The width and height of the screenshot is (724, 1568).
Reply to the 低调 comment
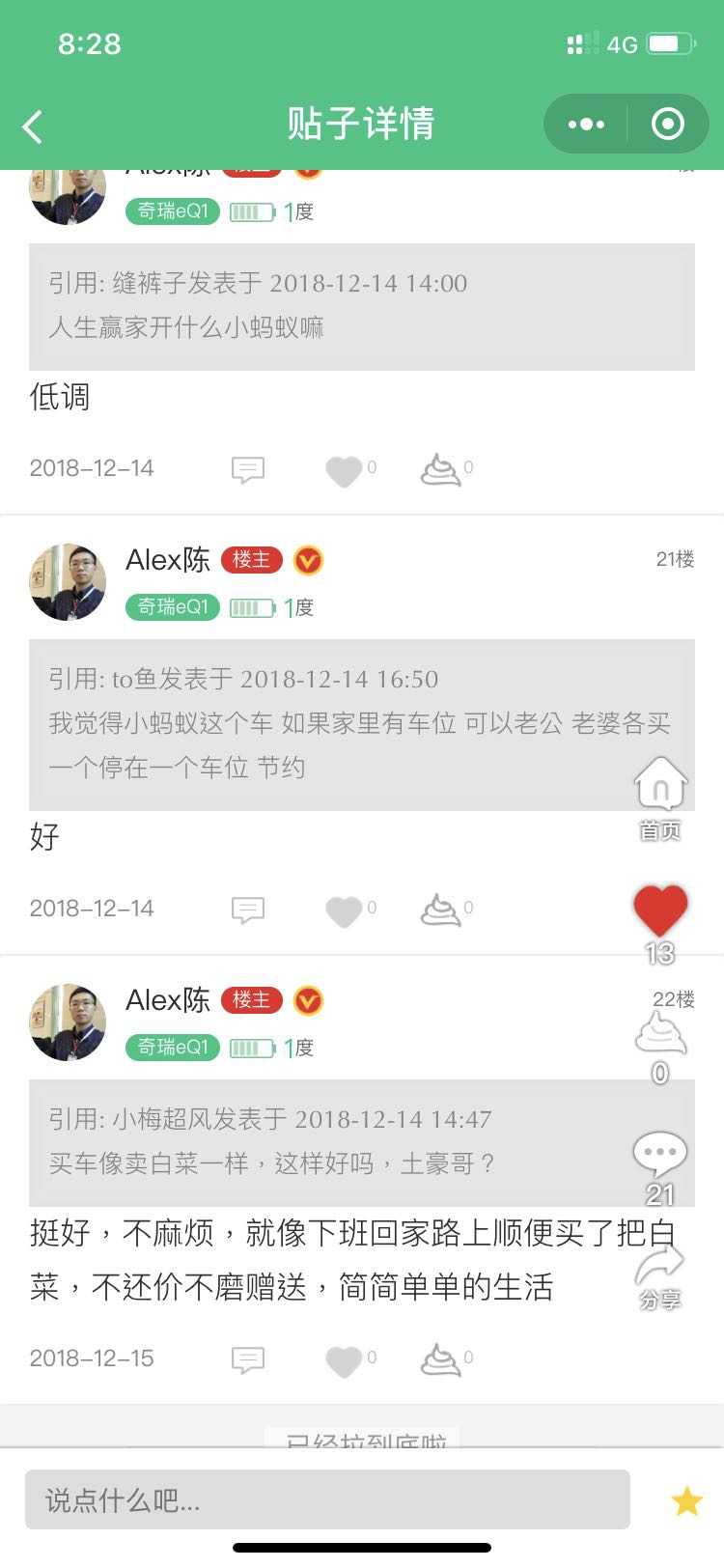pyautogui.click(x=248, y=470)
